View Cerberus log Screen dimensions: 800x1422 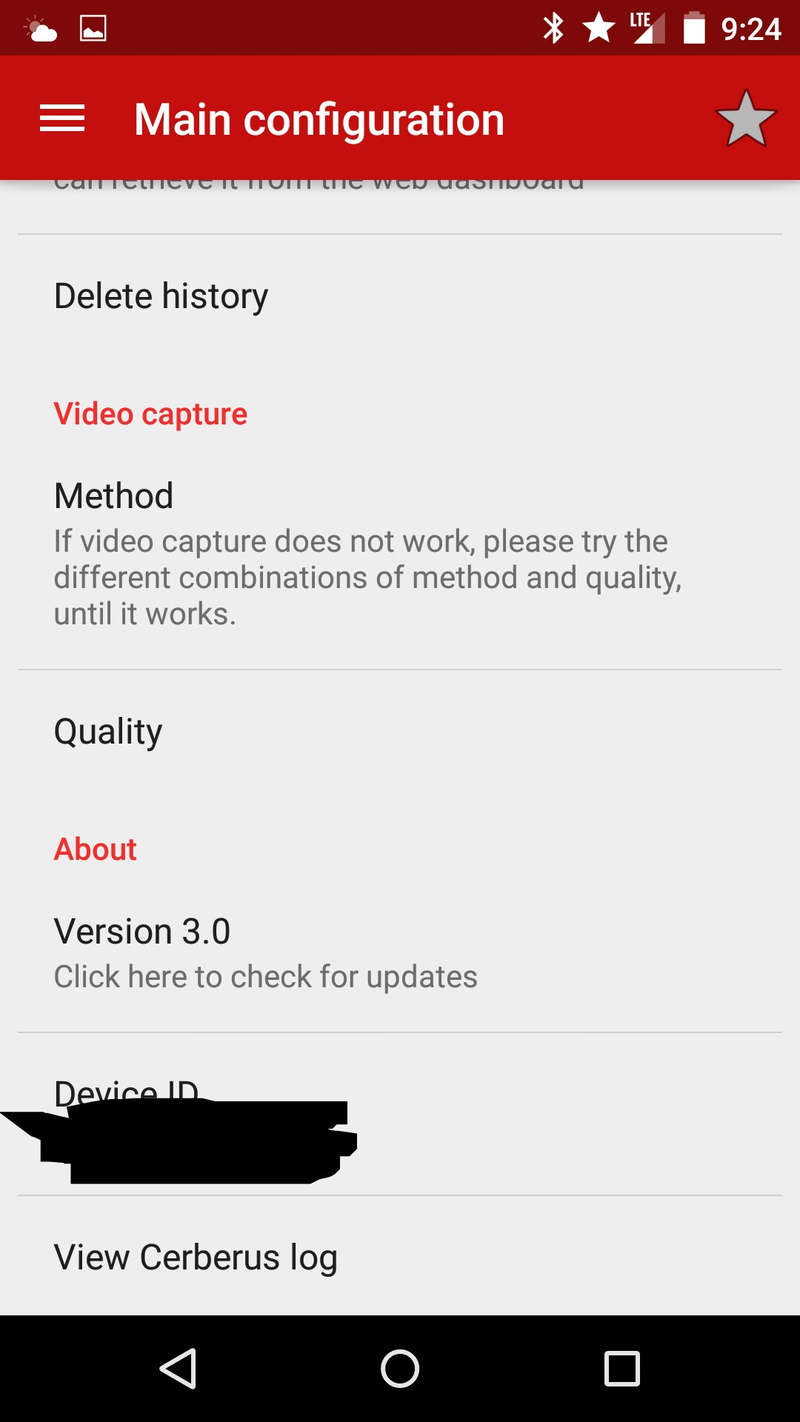[400, 1256]
